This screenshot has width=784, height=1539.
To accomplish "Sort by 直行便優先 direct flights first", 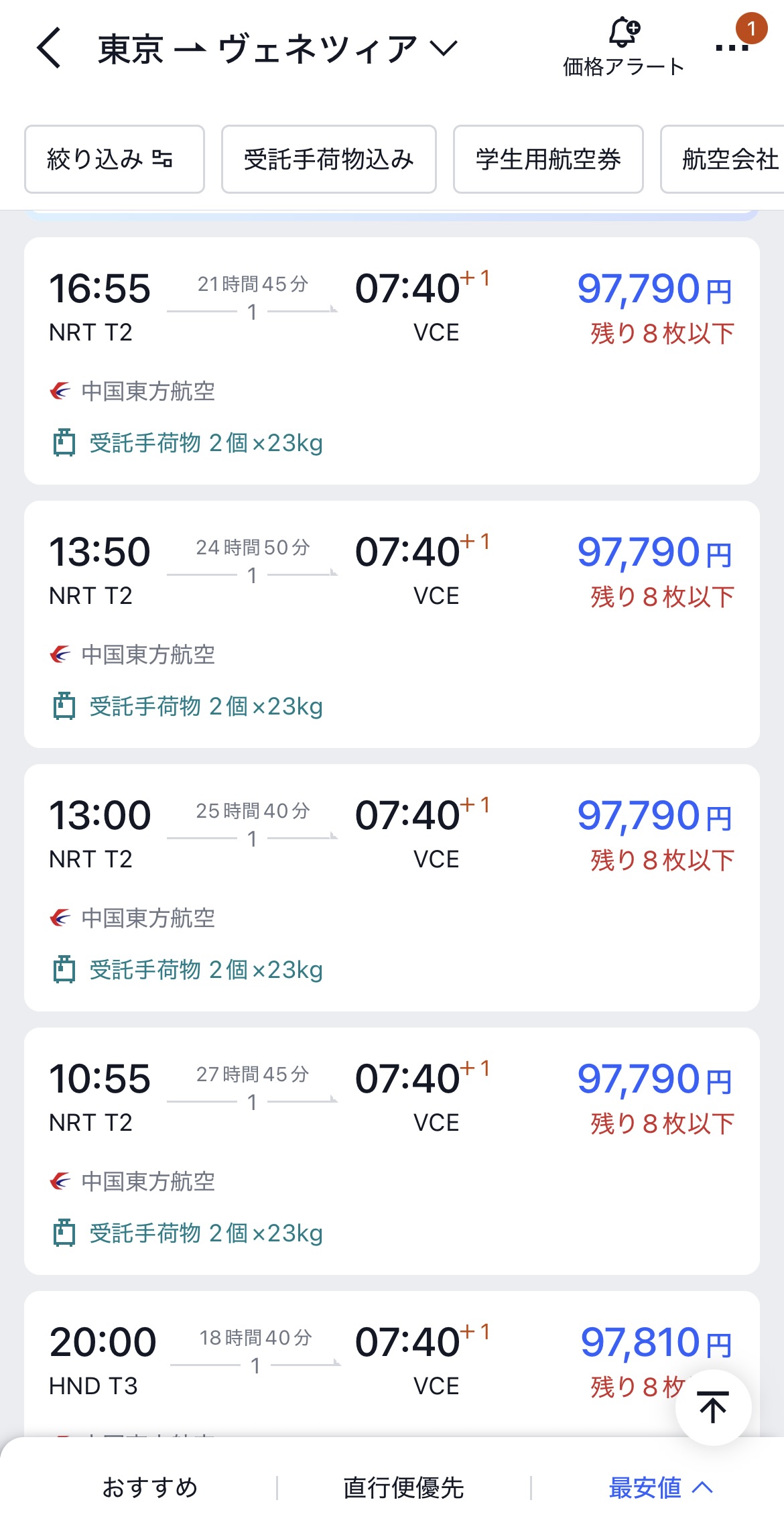I will 403,1487.
